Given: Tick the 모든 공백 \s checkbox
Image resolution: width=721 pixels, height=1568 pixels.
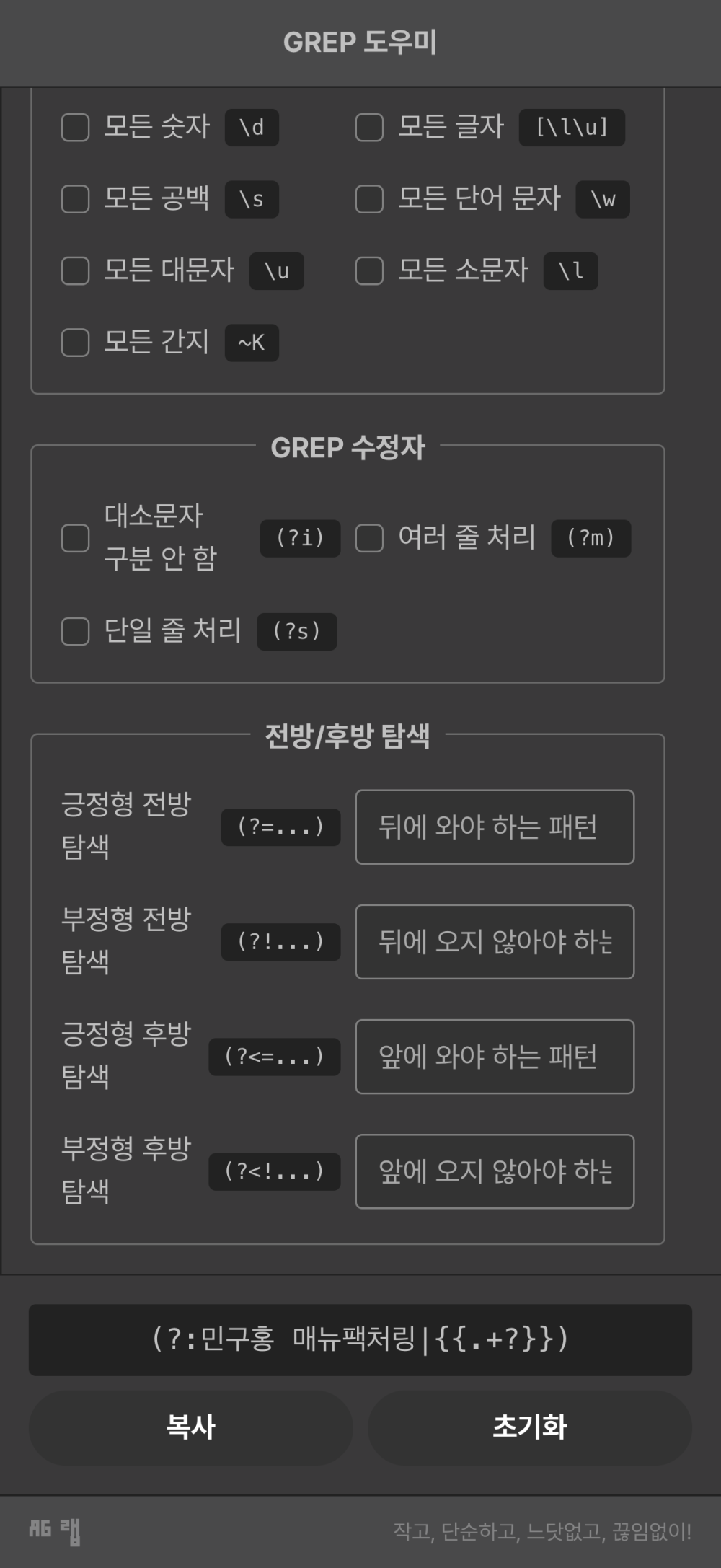Looking at the screenshot, I should pyautogui.click(x=75, y=199).
